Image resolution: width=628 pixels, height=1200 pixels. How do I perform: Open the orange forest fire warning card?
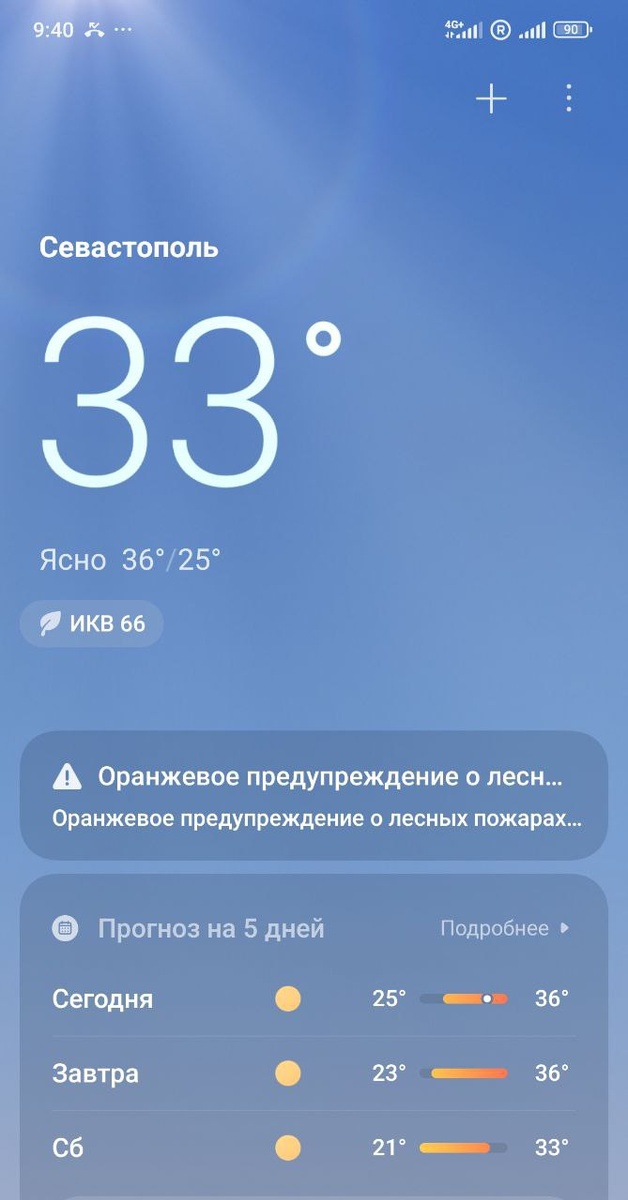click(314, 795)
